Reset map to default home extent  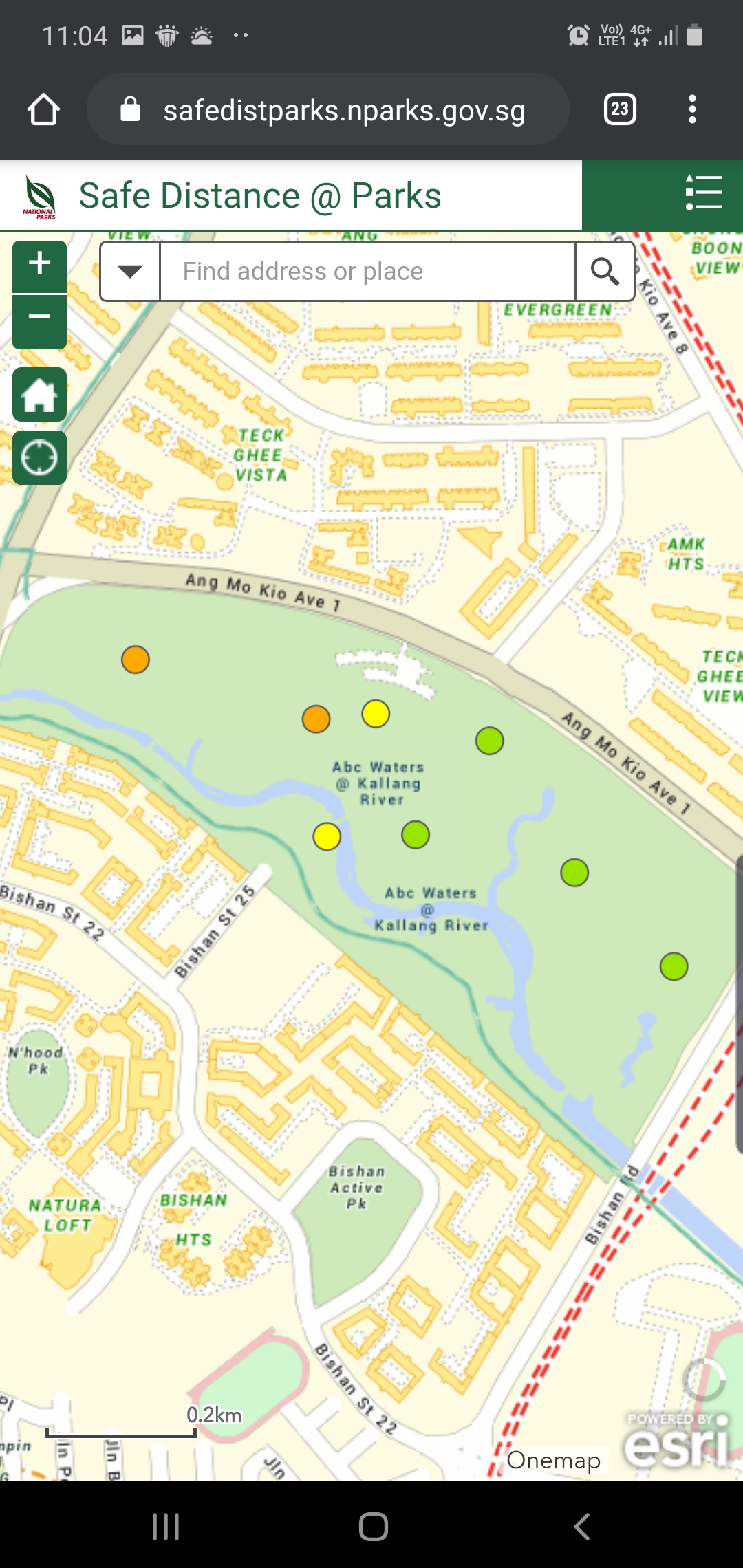click(40, 395)
